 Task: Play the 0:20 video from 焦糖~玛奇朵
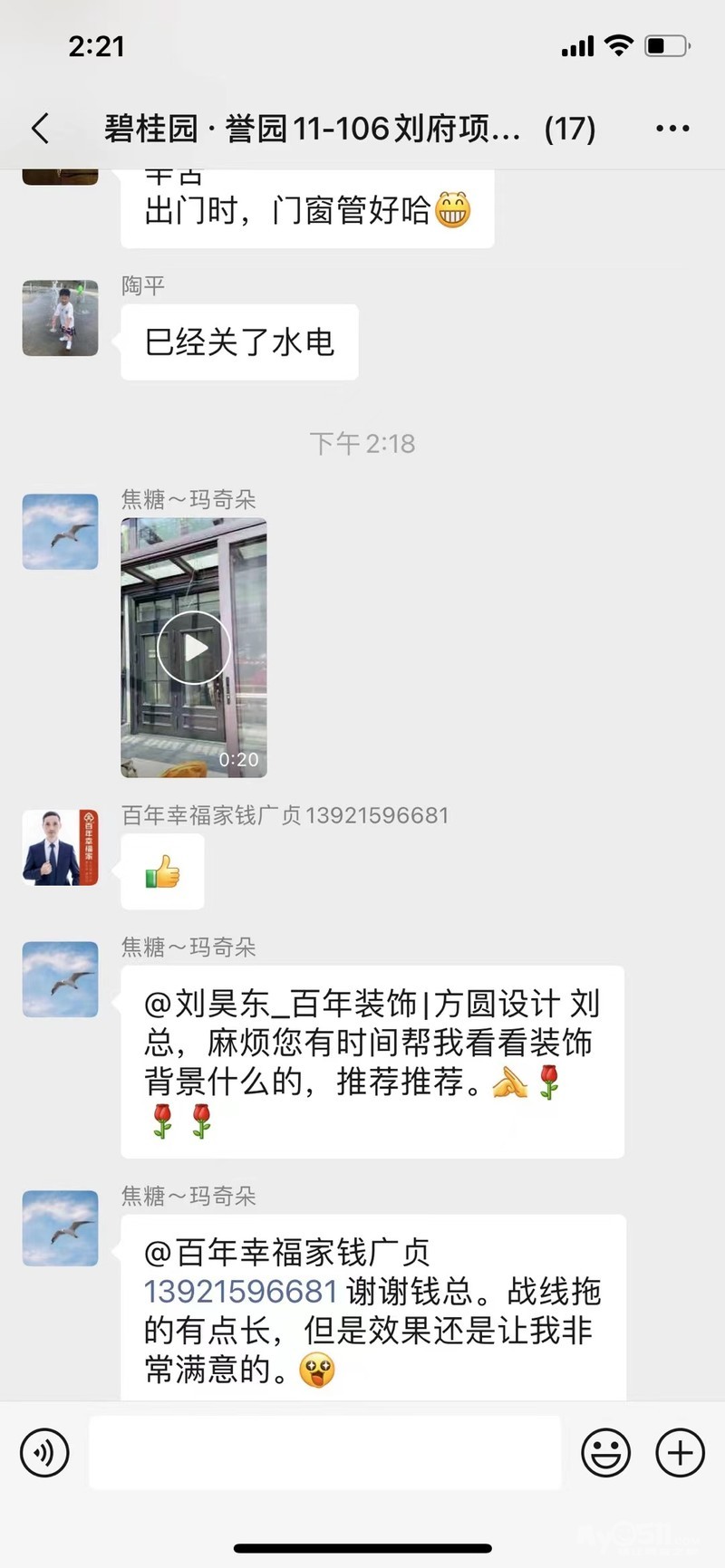[194, 648]
